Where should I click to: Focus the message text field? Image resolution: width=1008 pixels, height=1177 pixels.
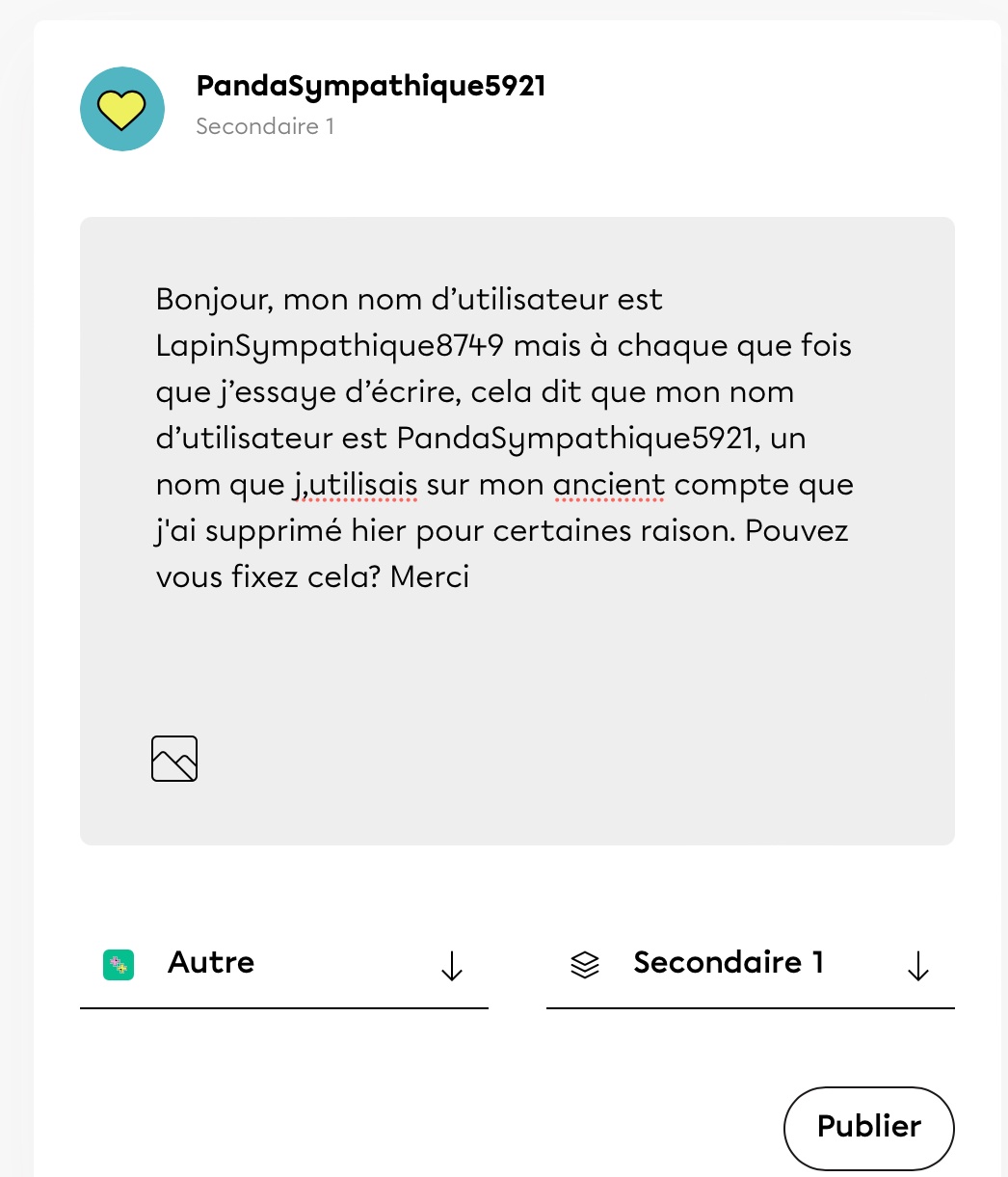[x=517, y=439]
